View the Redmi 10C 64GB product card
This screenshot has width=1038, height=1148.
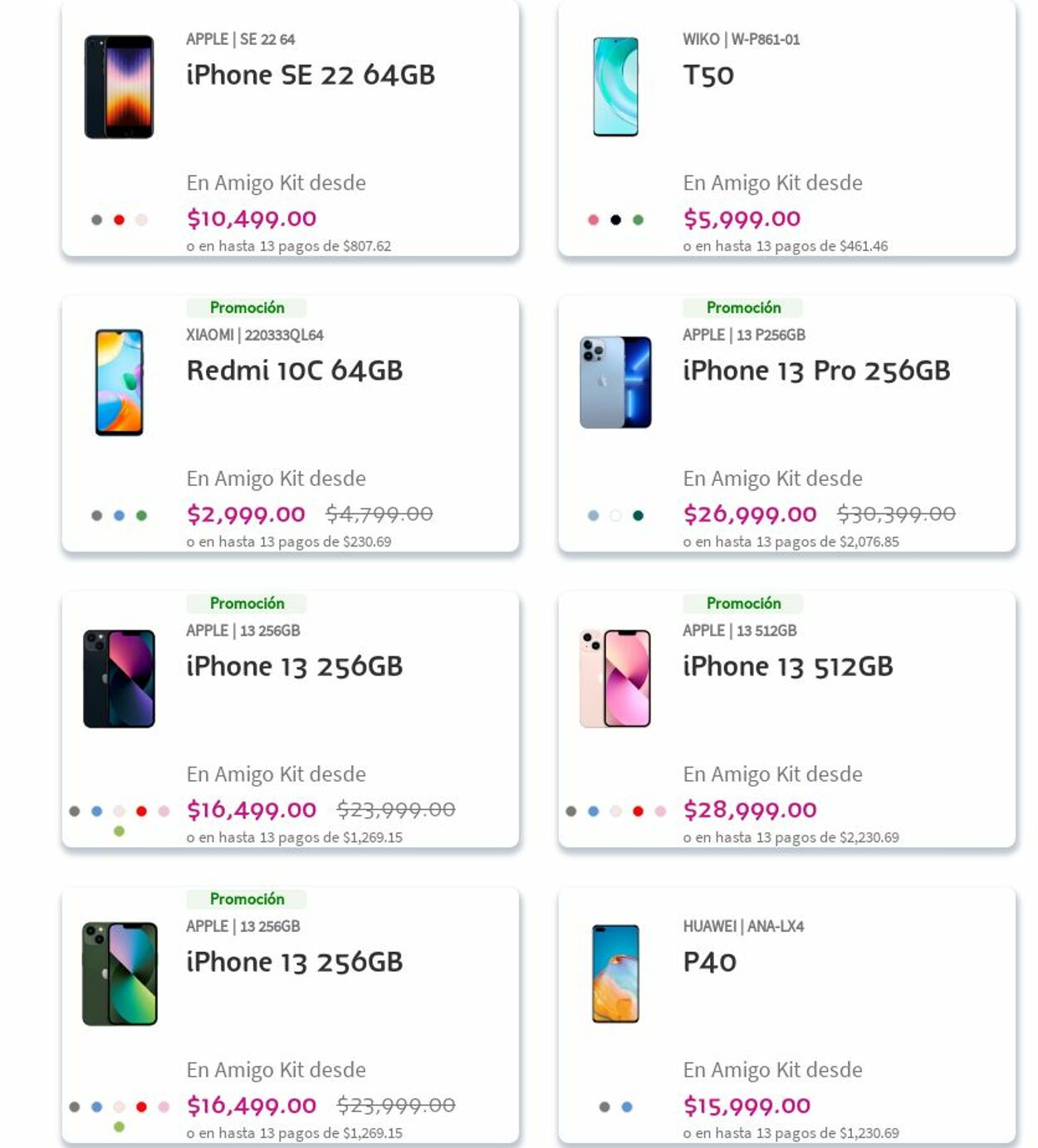pyautogui.click(x=294, y=370)
